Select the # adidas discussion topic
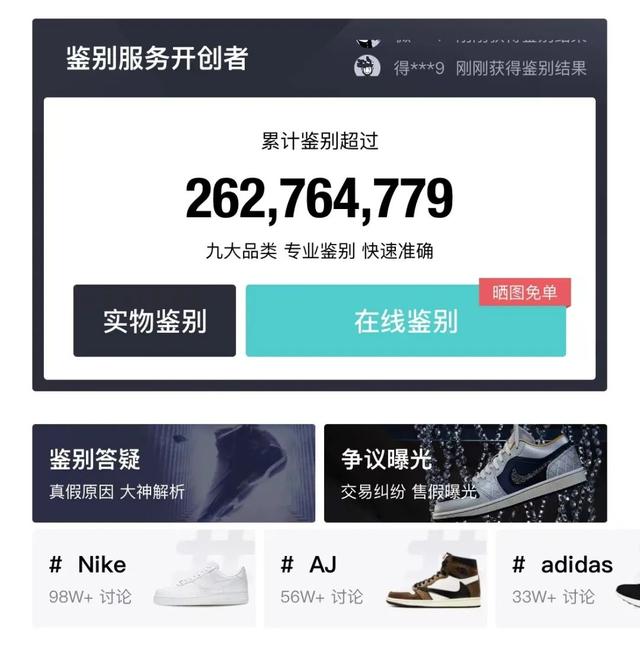 [567, 579]
